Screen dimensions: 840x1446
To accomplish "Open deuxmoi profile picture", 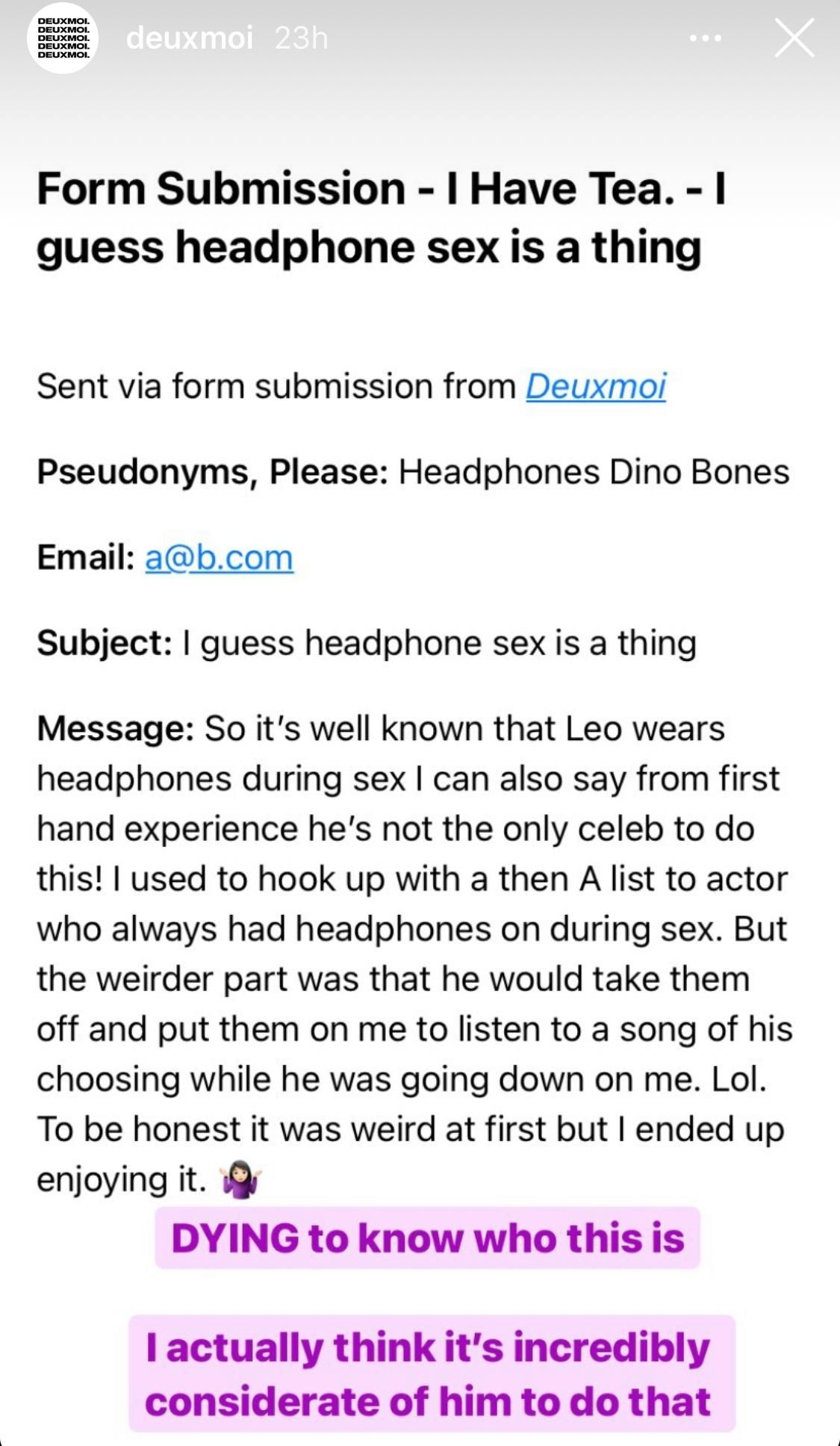I will pos(63,38).
